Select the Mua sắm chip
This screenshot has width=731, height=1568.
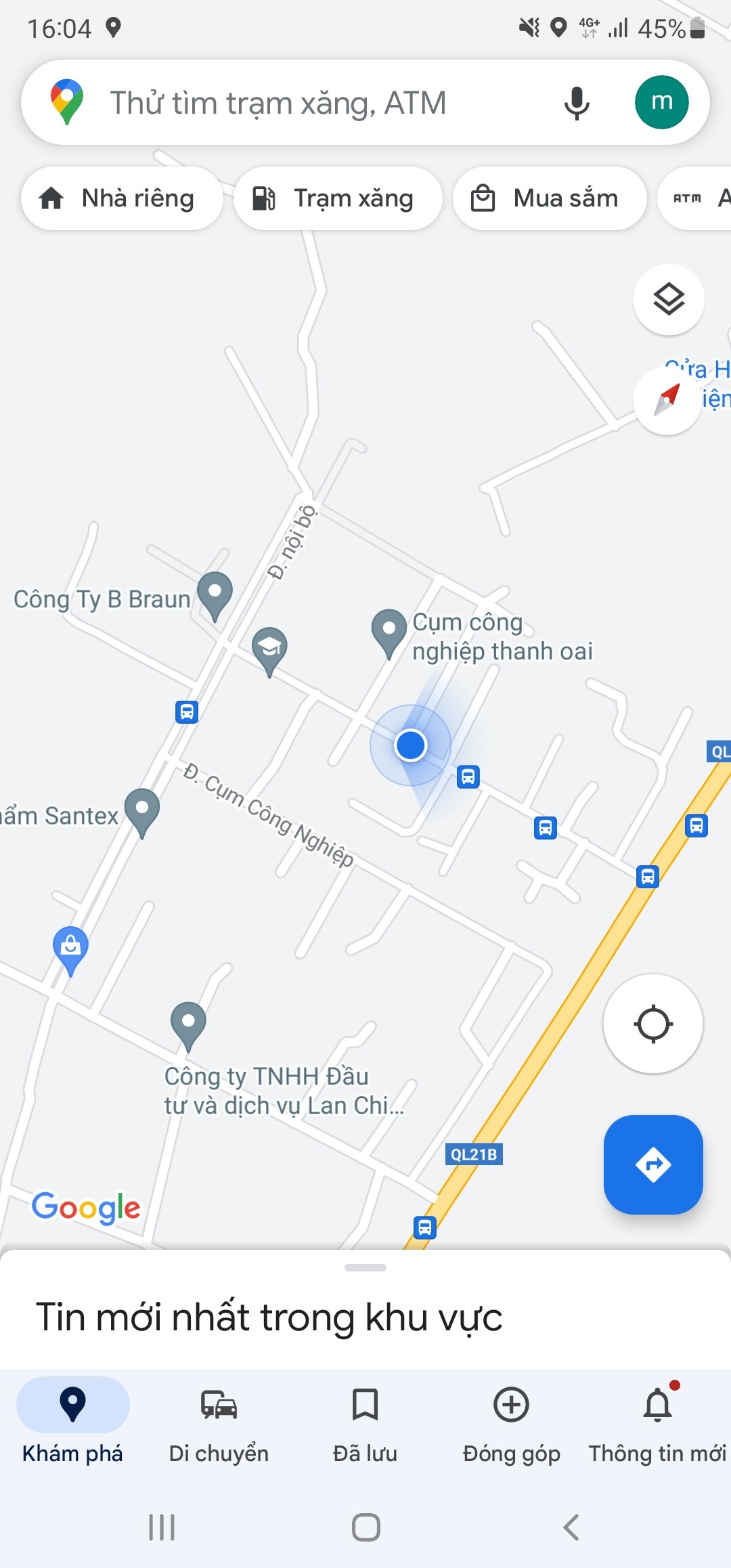click(549, 198)
